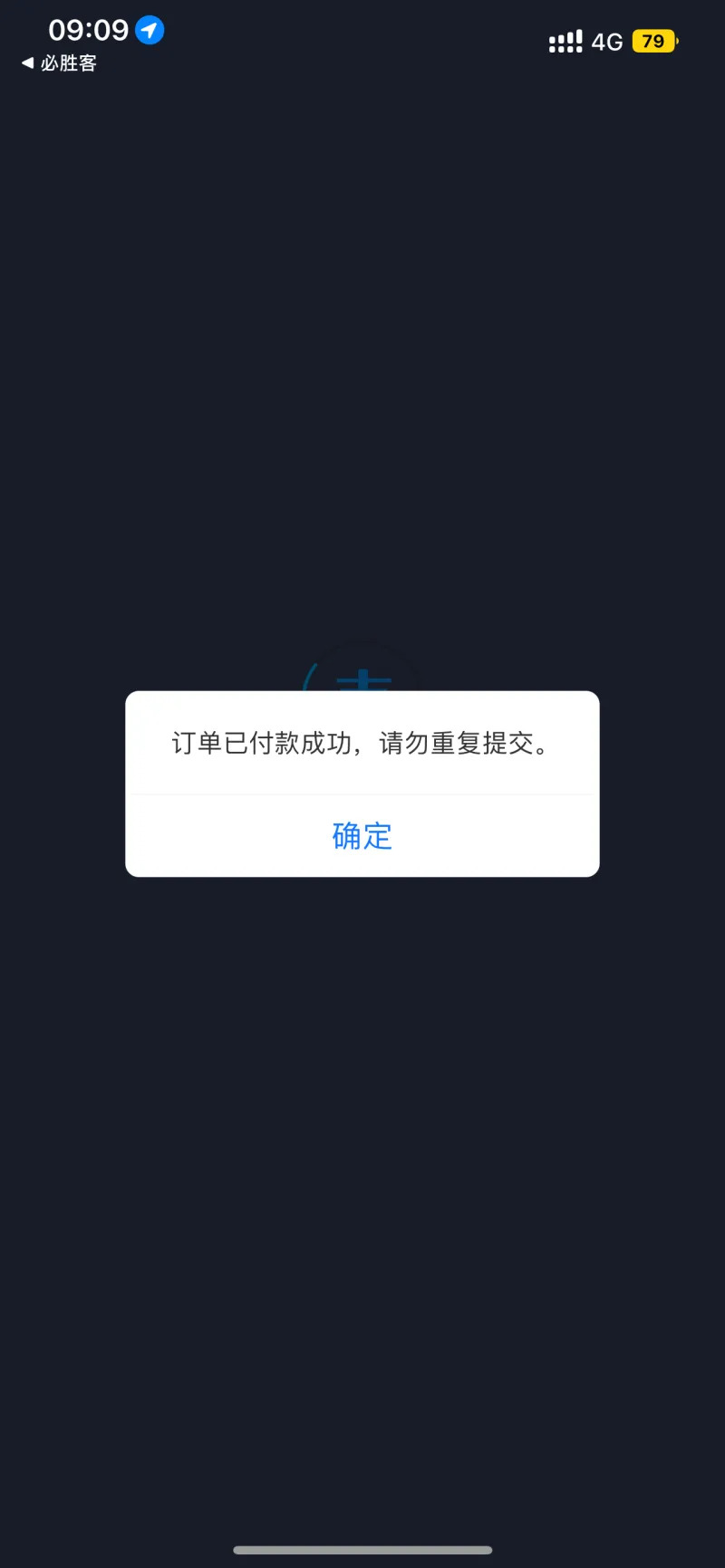Tap the divider line above 确定
Viewport: 725px width, 1568px height.
click(362, 795)
